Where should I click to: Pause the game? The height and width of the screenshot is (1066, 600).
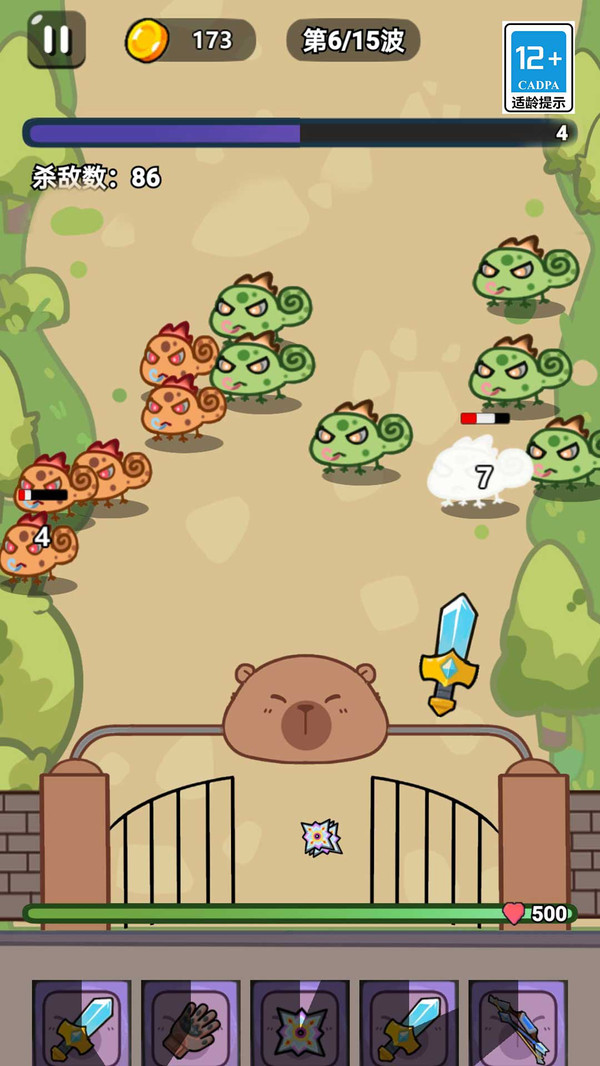(56, 40)
